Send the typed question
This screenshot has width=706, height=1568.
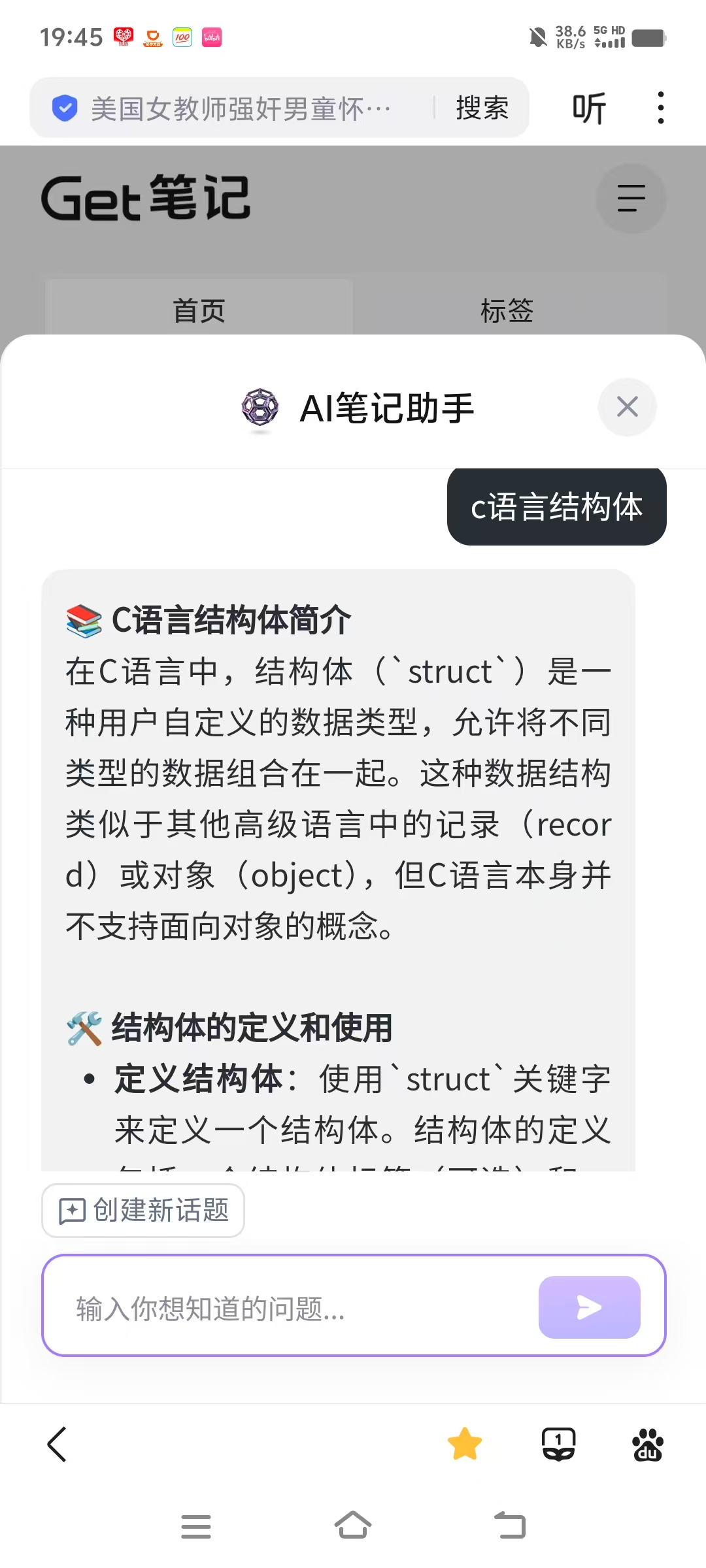pos(589,1307)
